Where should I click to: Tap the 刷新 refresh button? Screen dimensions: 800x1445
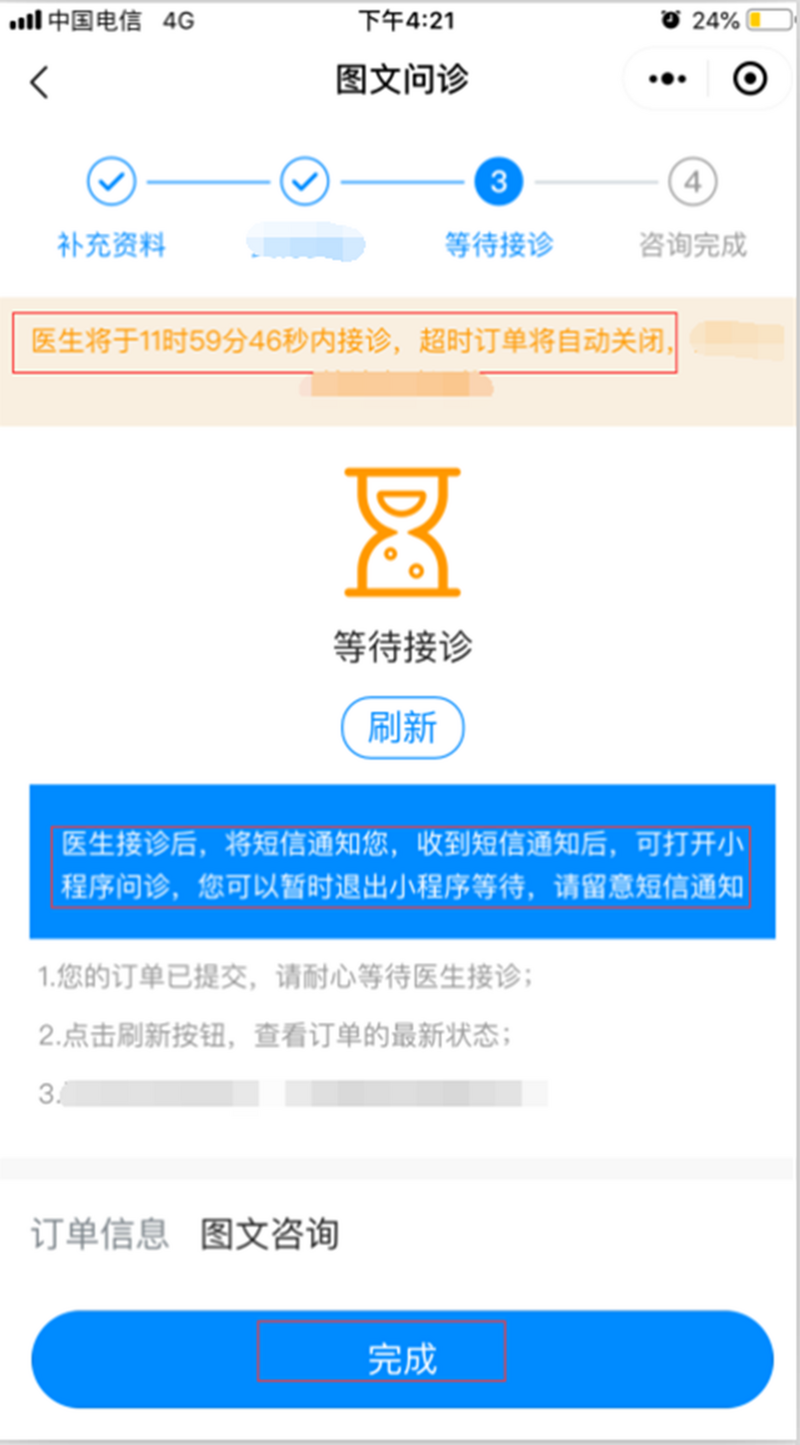tap(401, 728)
